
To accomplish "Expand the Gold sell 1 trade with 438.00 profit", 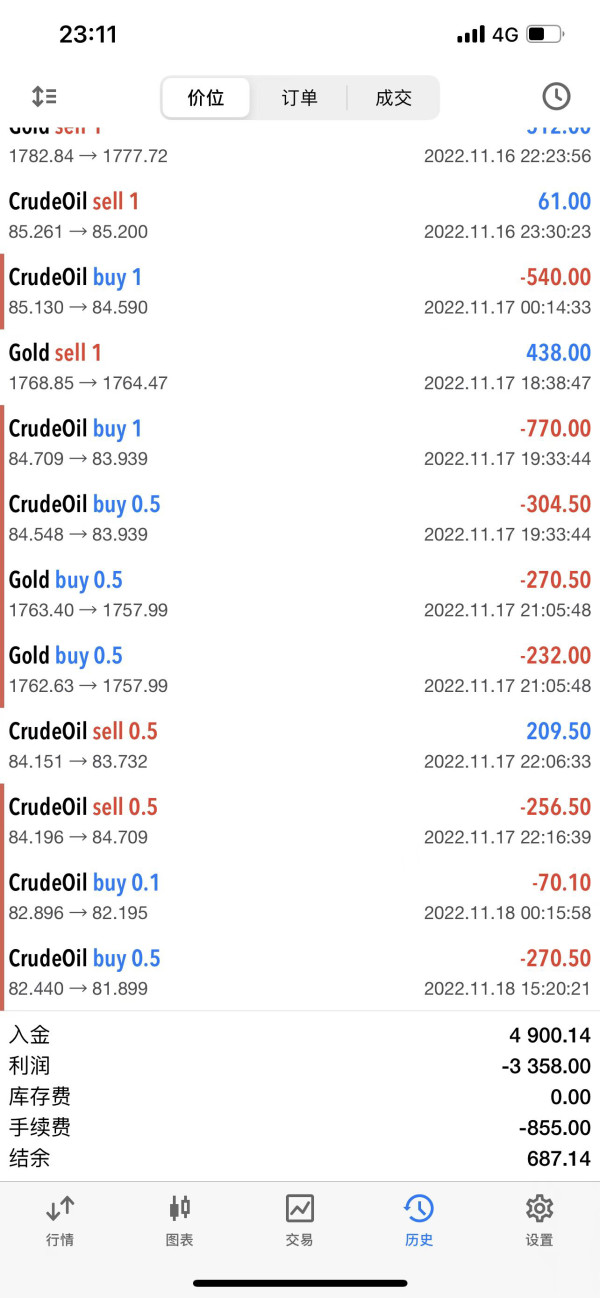I will coord(300,367).
